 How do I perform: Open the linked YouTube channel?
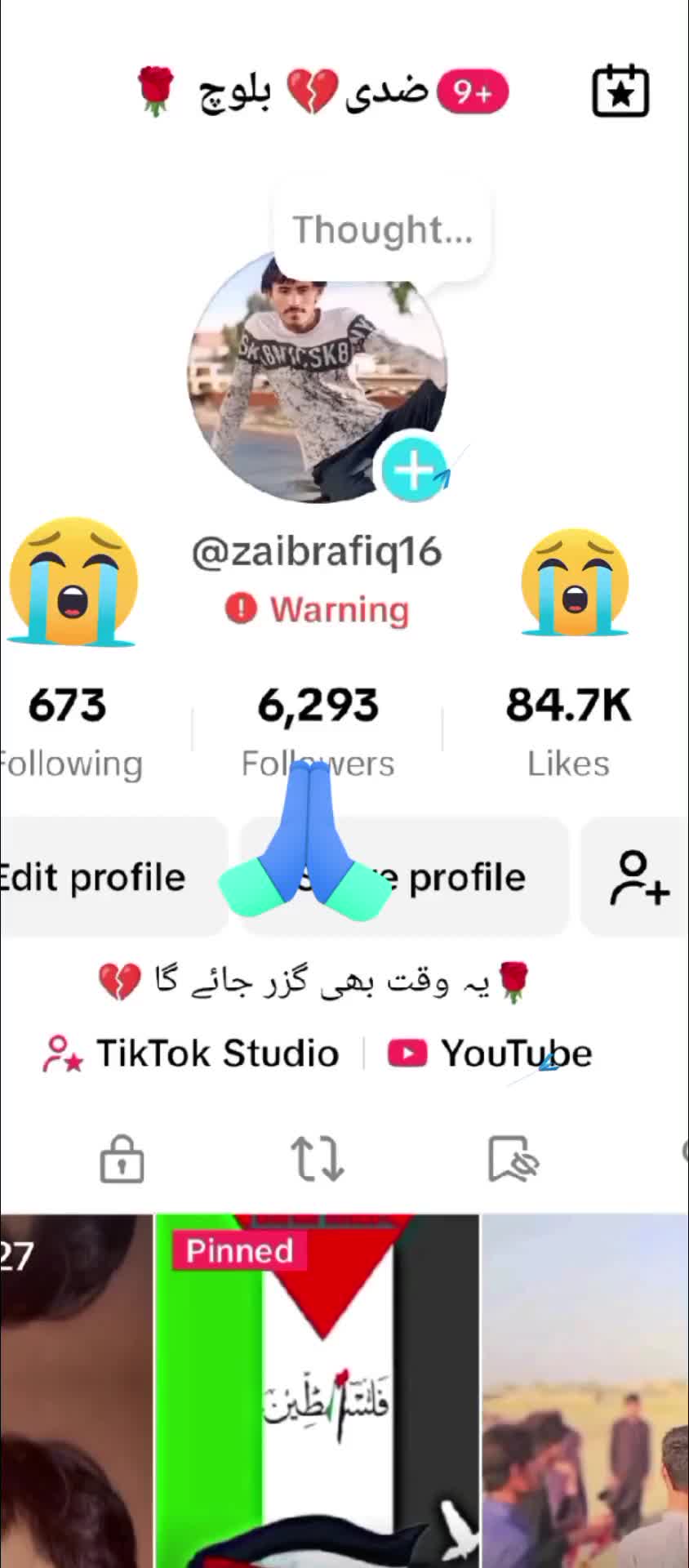pyautogui.click(x=490, y=1053)
